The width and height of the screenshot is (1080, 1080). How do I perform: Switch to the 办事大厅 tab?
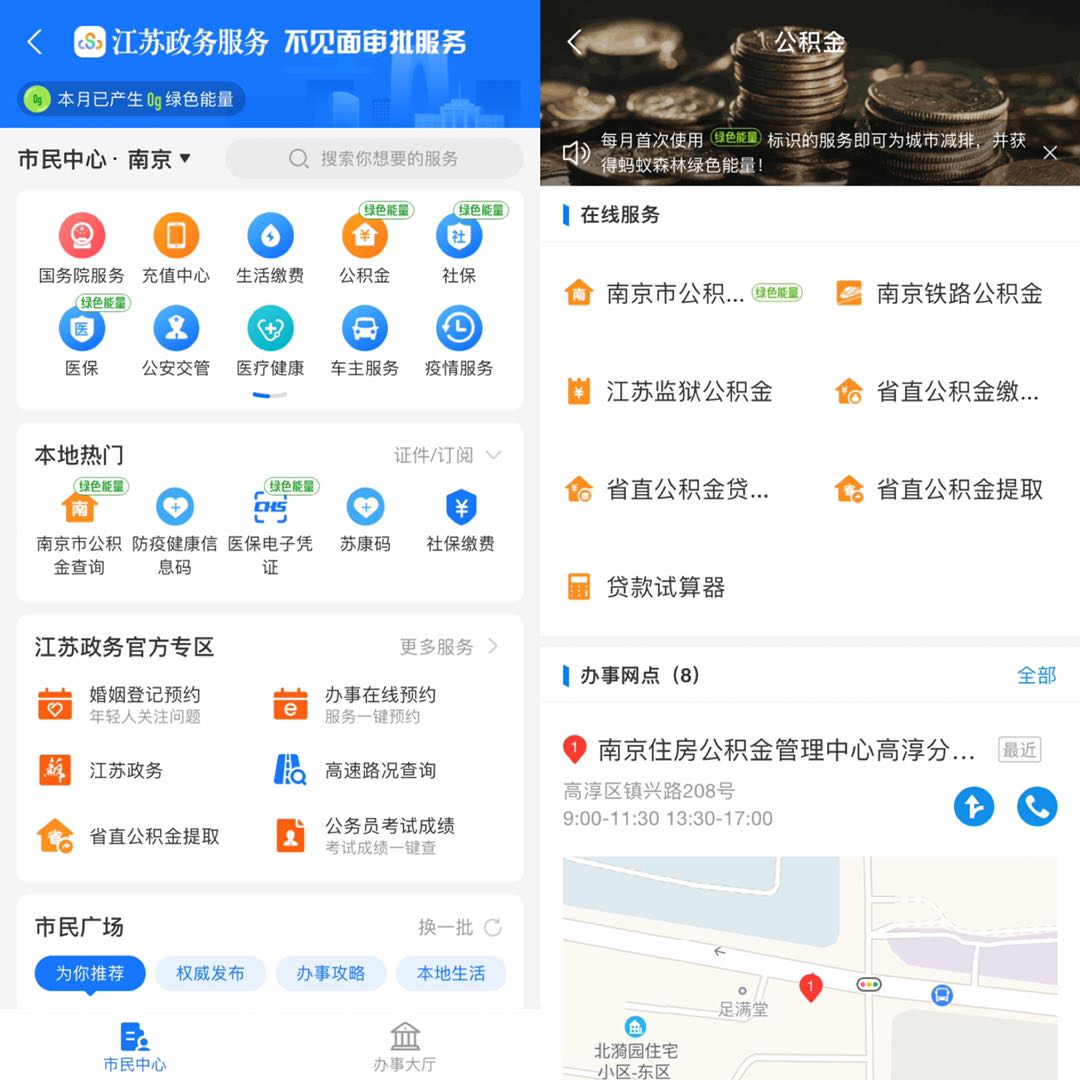(404, 1047)
